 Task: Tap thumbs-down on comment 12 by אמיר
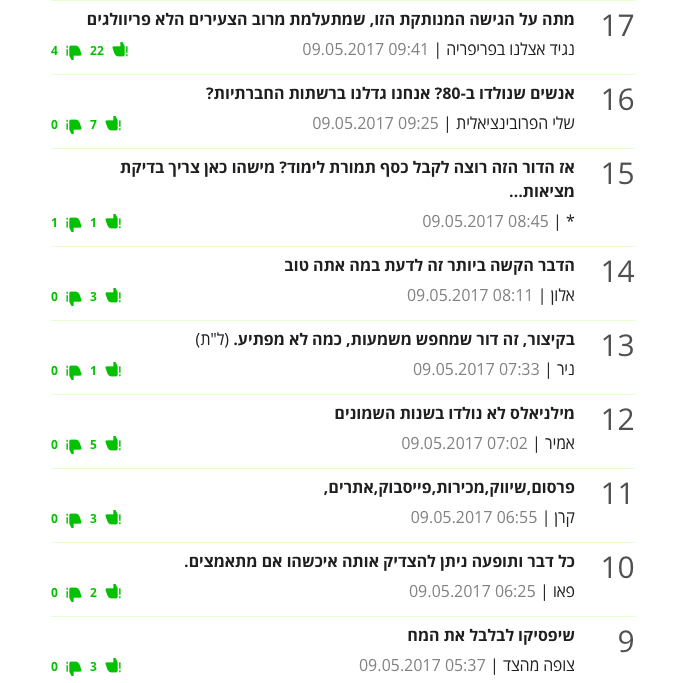click(73, 445)
